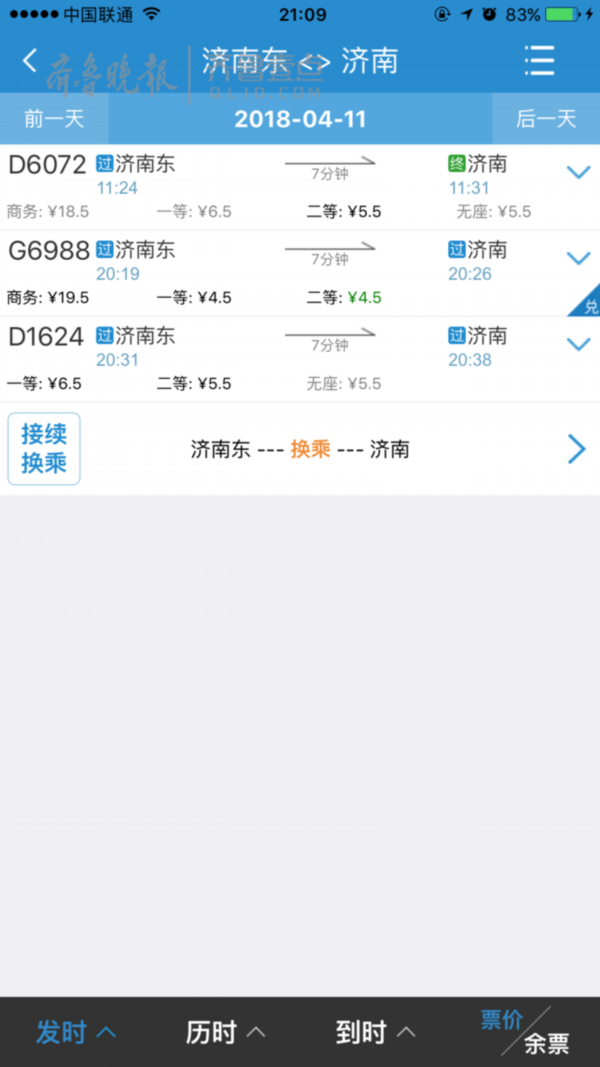Expand details for train D1624
Screen dimensions: 600x1067
(578, 344)
